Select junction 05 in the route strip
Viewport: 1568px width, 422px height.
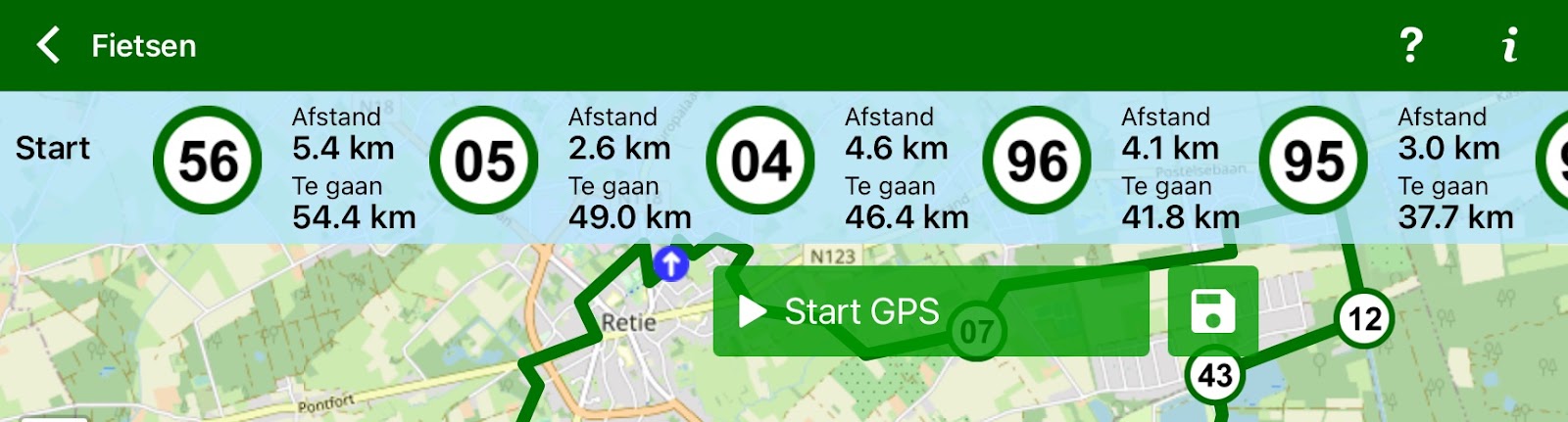pyautogui.click(x=484, y=161)
